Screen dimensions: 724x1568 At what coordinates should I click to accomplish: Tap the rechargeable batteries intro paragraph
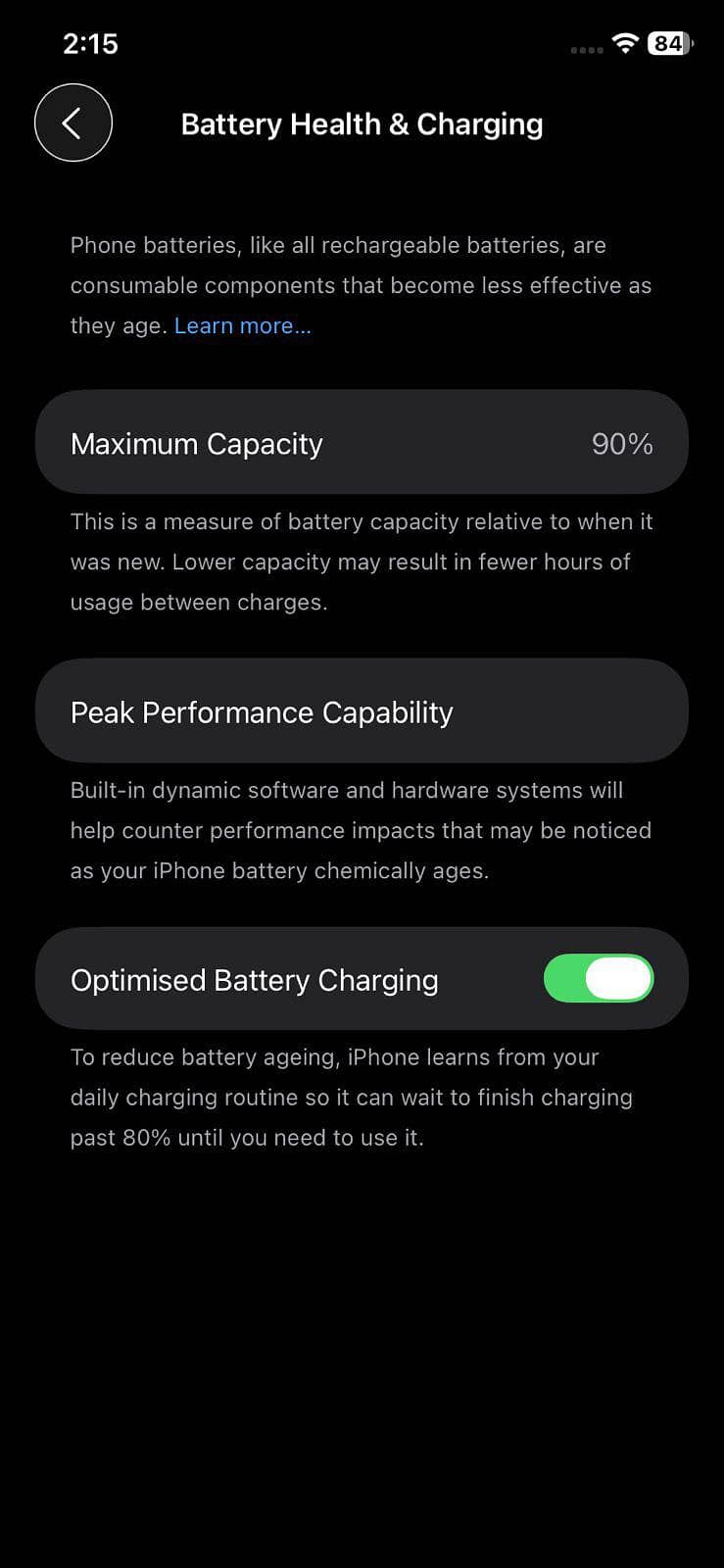click(x=362, y=285)
